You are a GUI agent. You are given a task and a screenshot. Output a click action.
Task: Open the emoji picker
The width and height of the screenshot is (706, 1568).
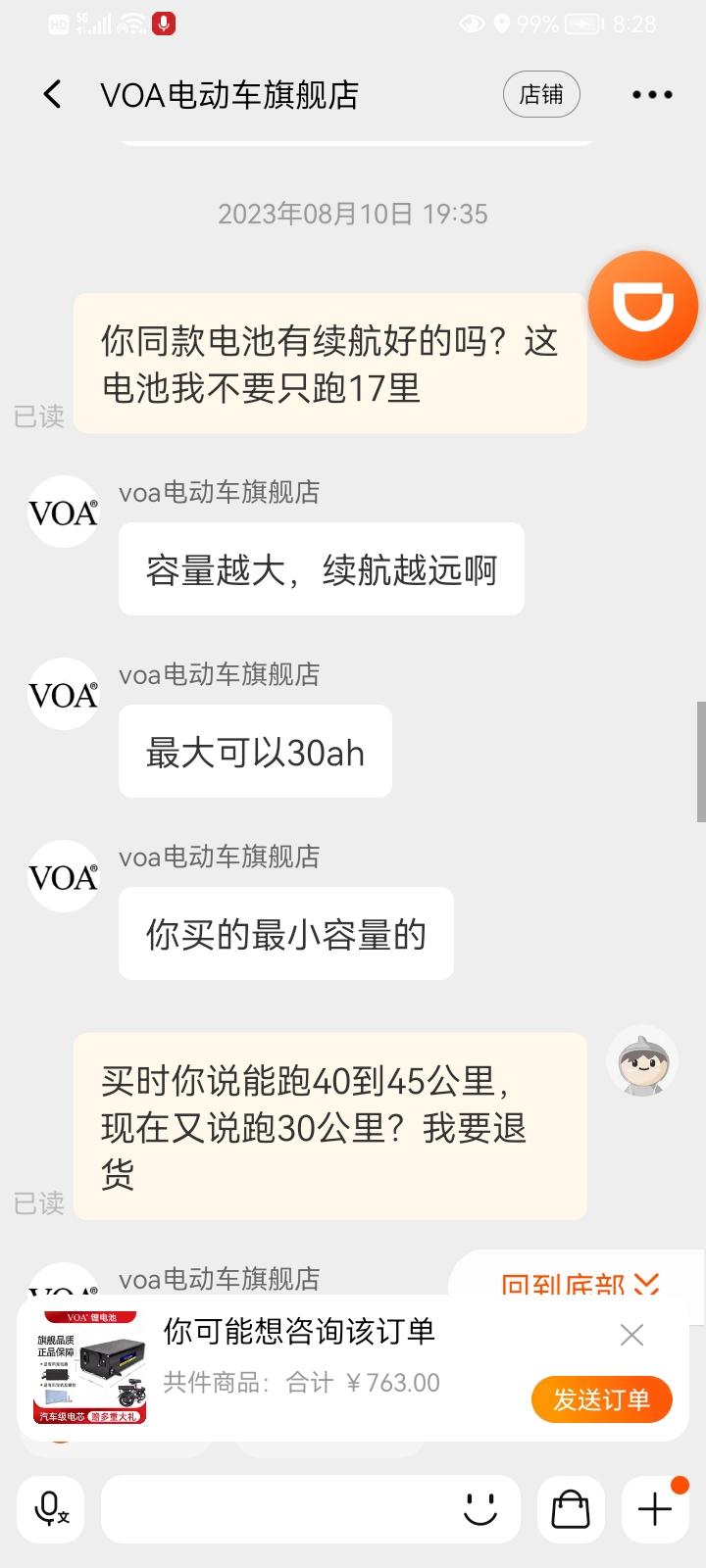[480, 1510]
